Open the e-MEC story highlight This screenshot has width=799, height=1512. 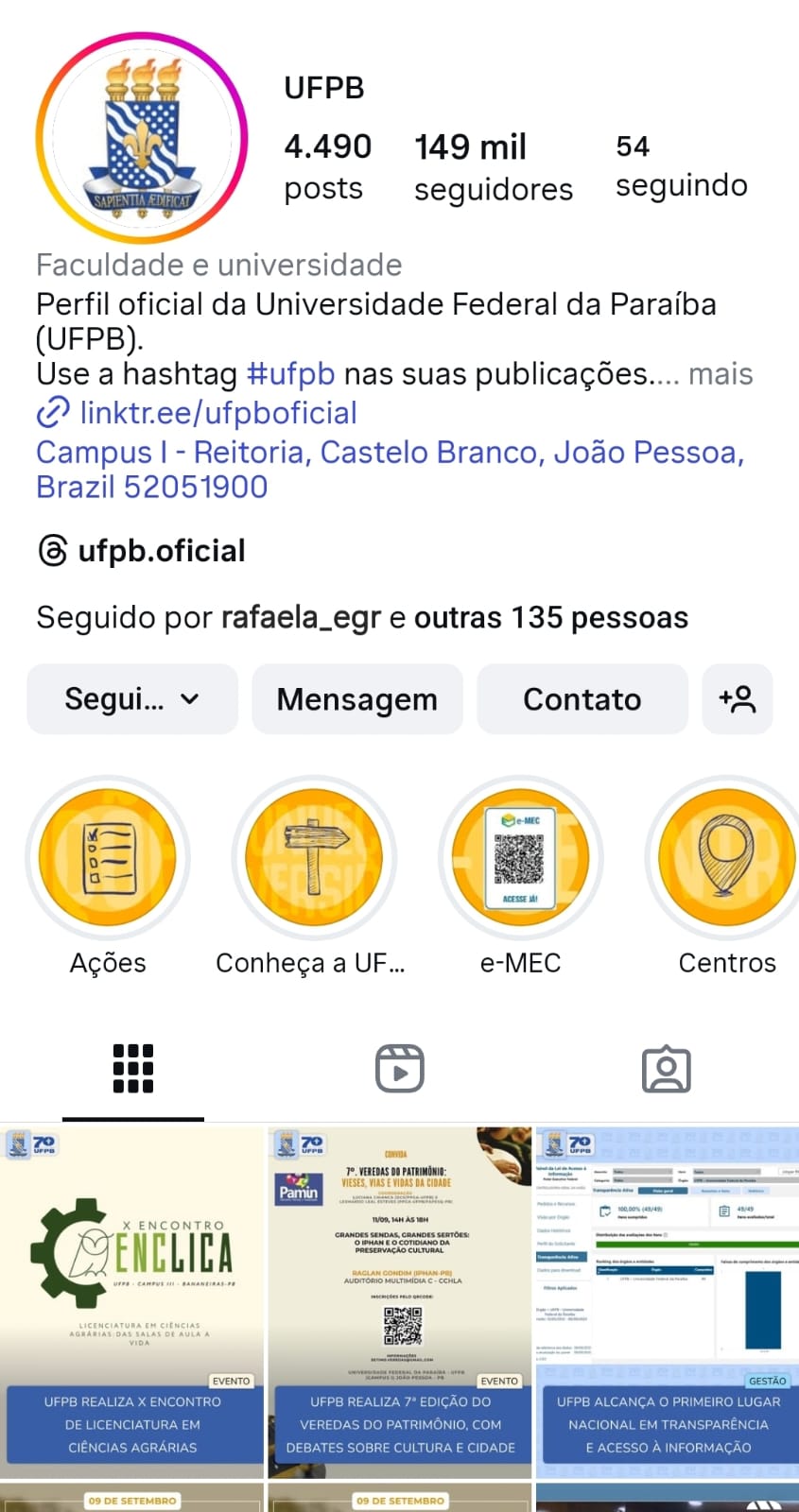[520, 858]
